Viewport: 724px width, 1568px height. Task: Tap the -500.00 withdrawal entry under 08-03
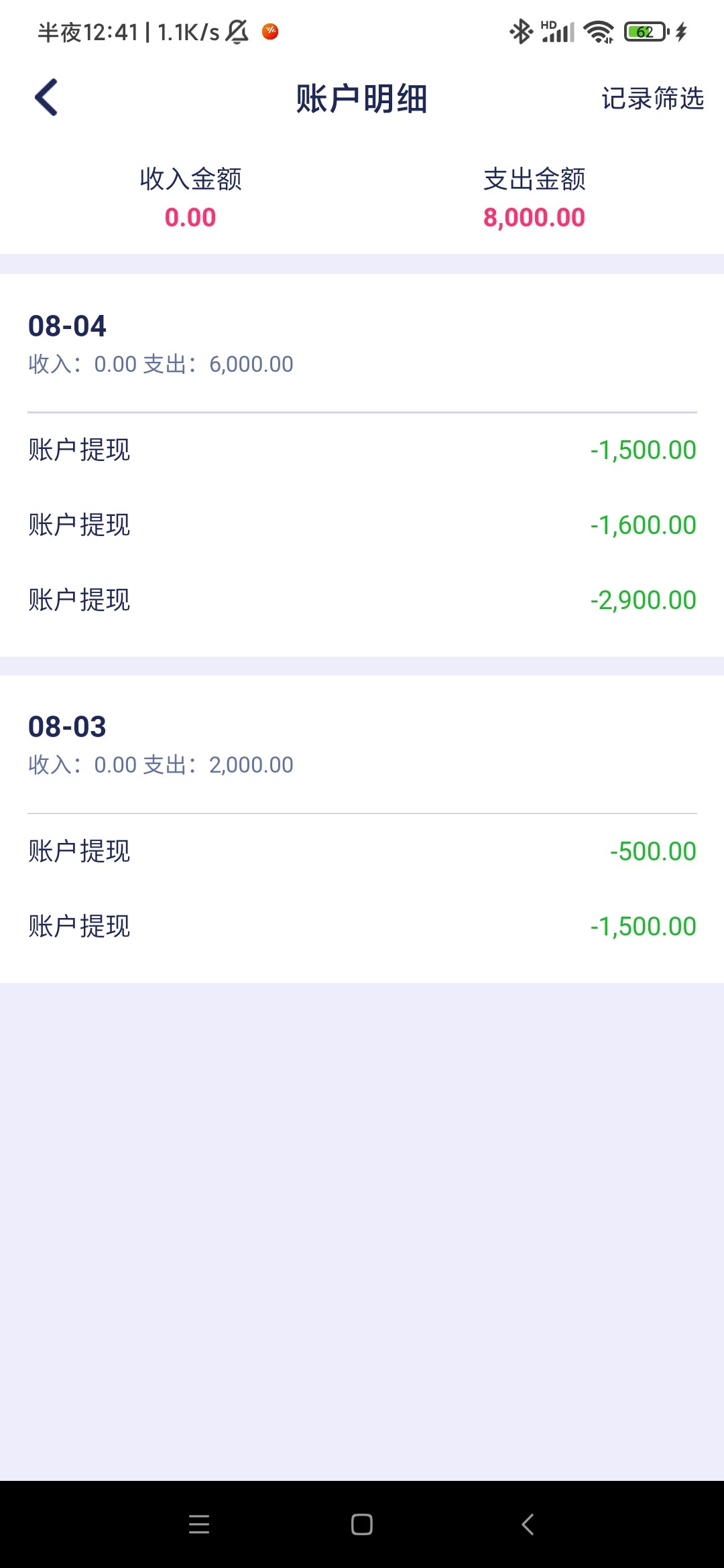pyautogui.click(x=362, y=851)
